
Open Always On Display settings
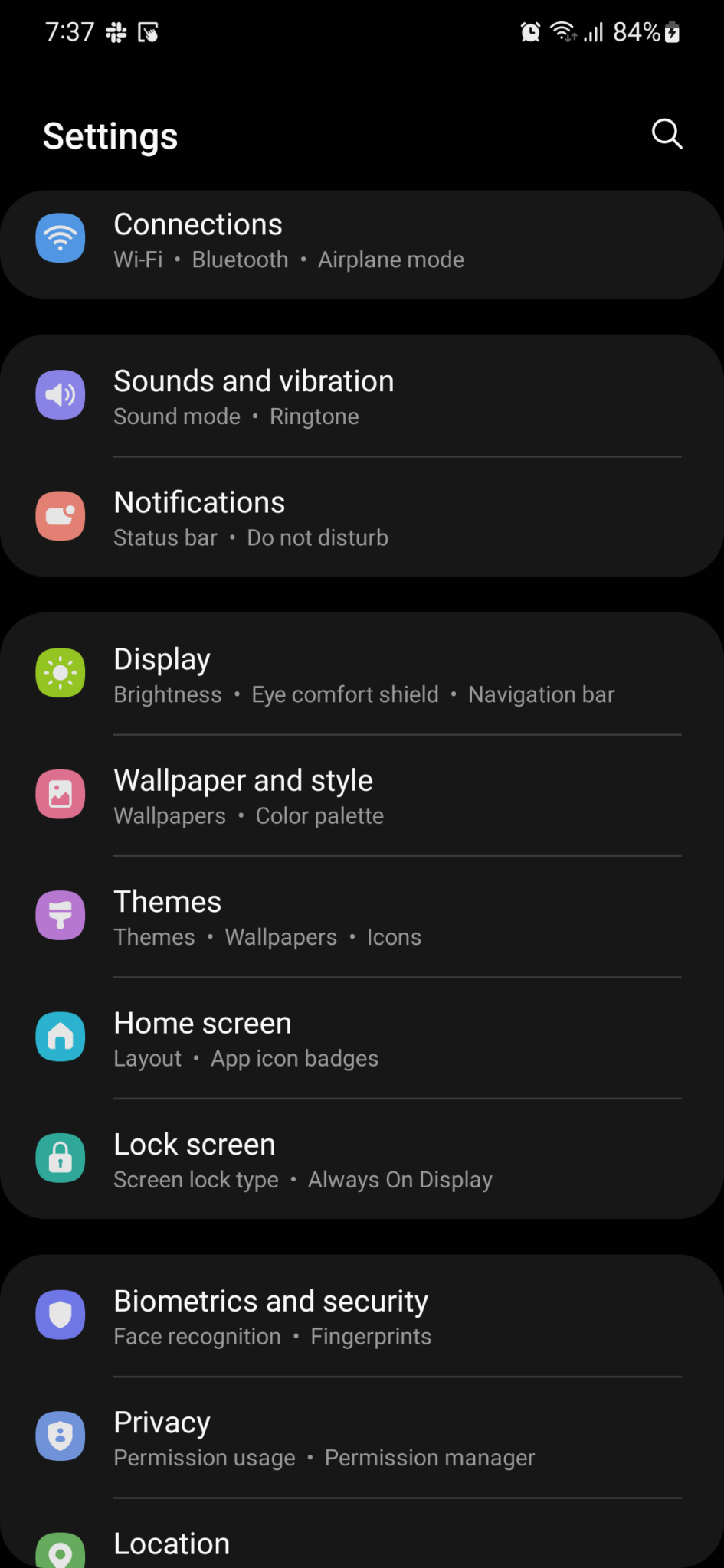[400, 1179]
